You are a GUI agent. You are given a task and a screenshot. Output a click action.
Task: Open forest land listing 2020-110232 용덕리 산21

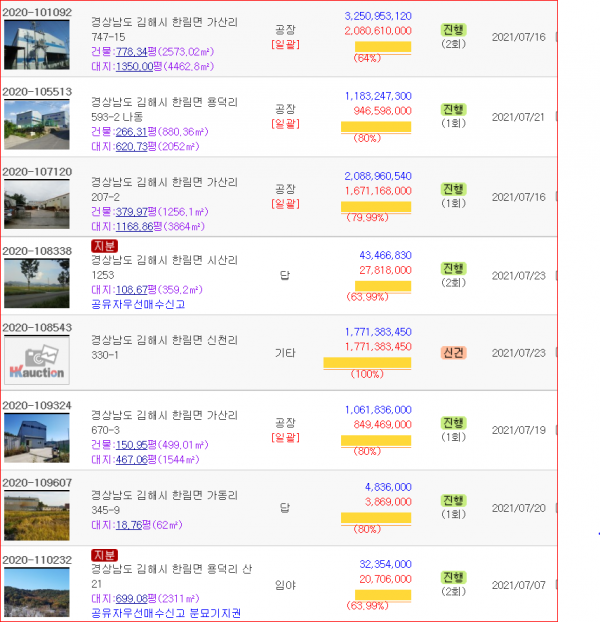[x=36, y=561]
